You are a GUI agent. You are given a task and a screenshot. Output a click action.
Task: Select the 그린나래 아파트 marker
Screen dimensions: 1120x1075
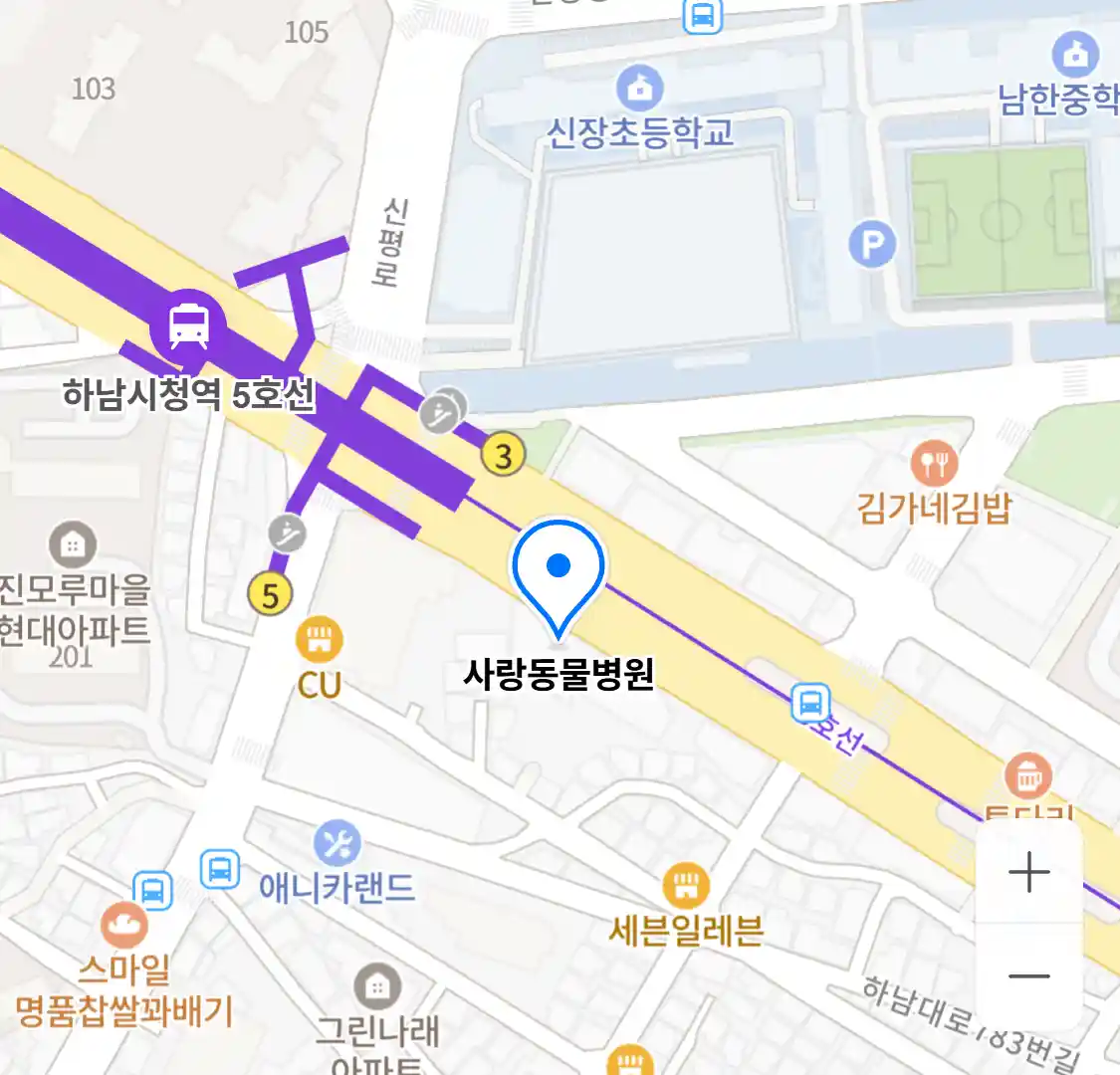[x=376, y=986]
